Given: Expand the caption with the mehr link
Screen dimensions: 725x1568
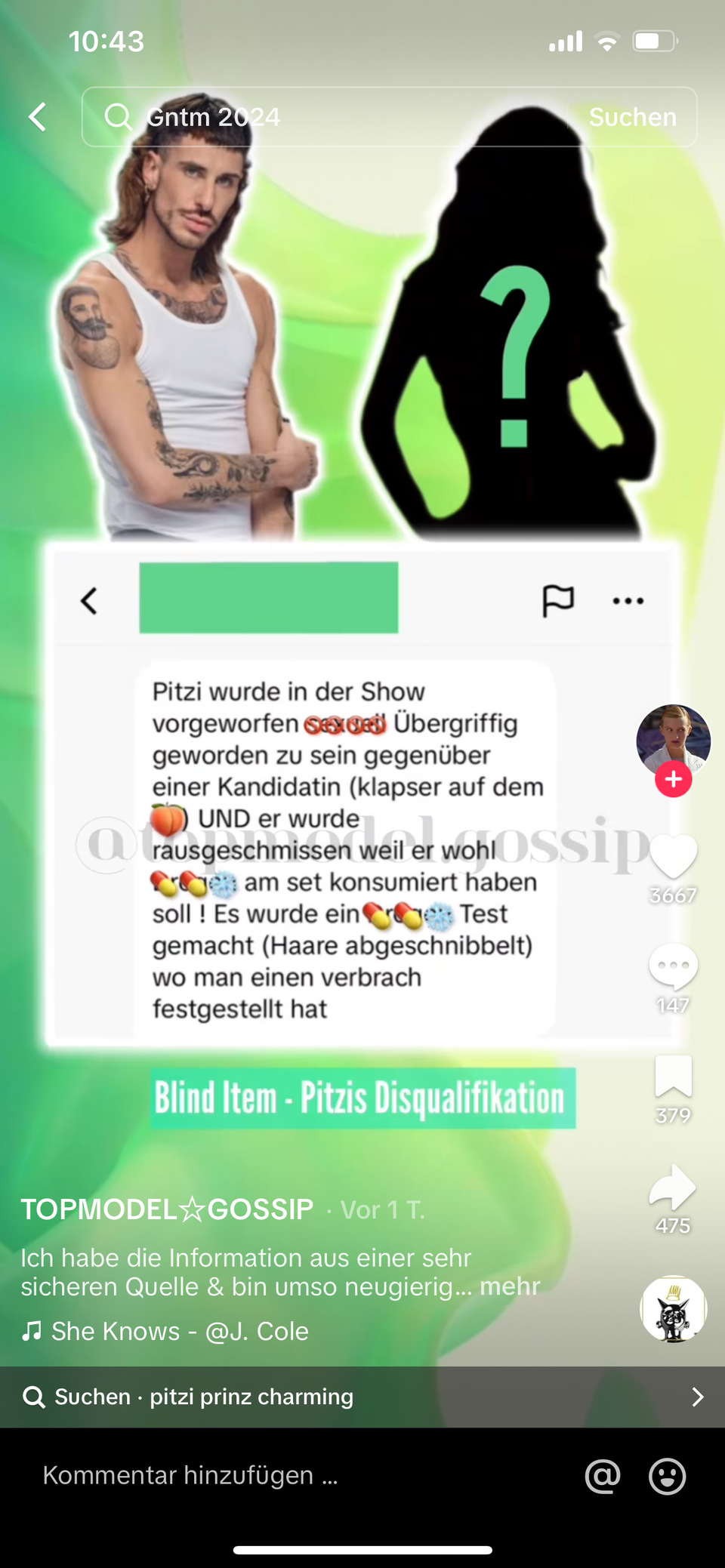Looking at the screenshot, I should click(509, 1286).
